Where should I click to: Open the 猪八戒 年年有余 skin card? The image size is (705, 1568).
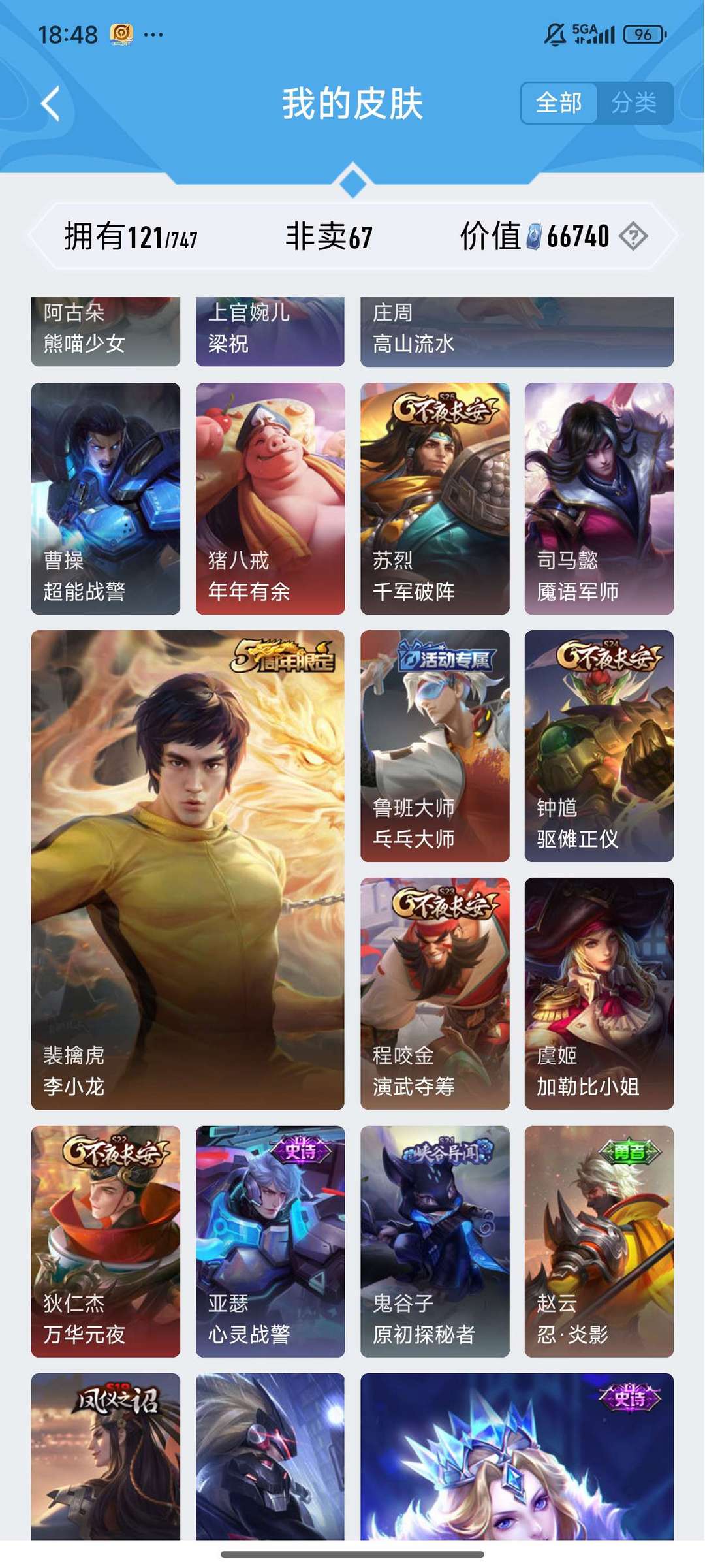pos(270,498)
